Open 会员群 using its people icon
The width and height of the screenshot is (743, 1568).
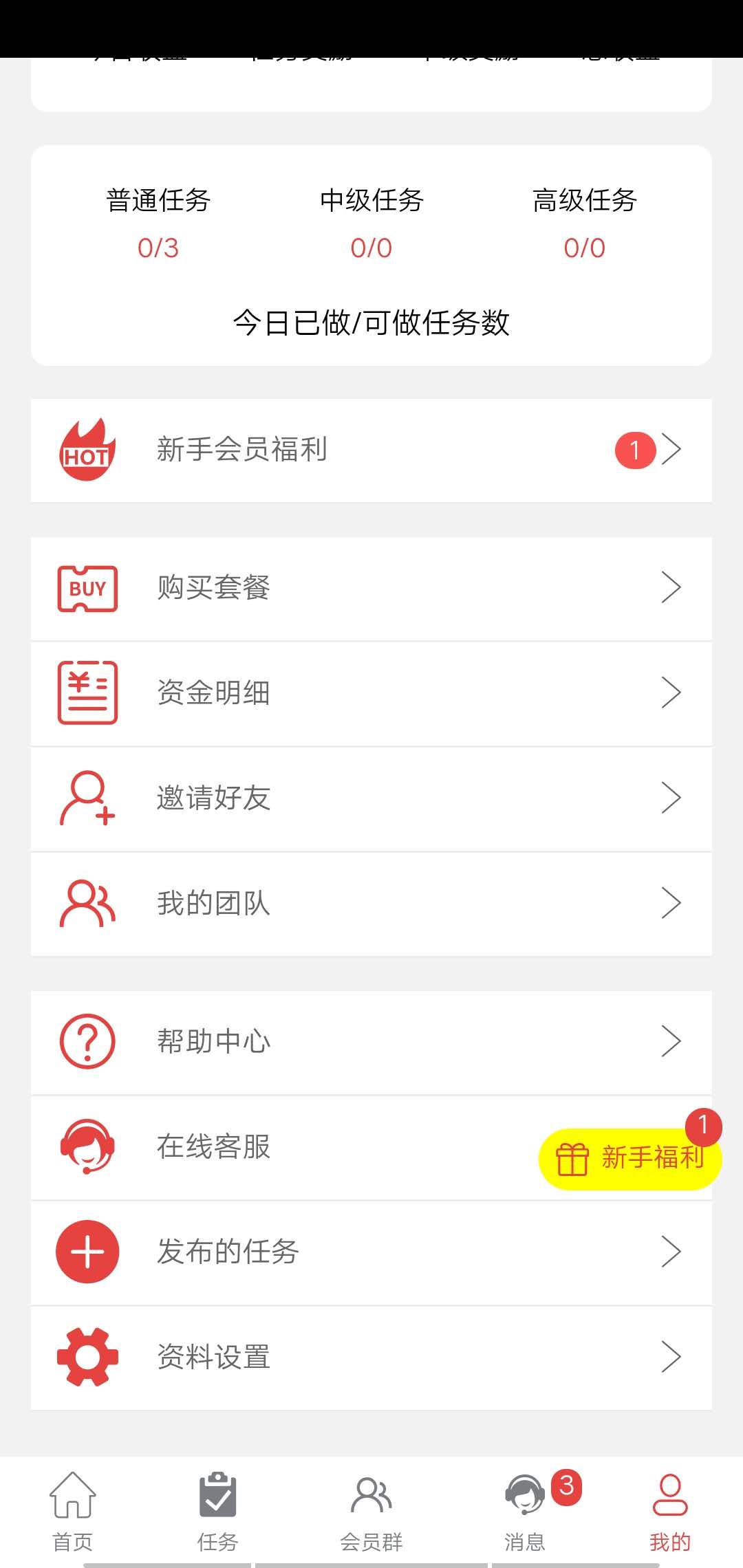pos(369,1498)
